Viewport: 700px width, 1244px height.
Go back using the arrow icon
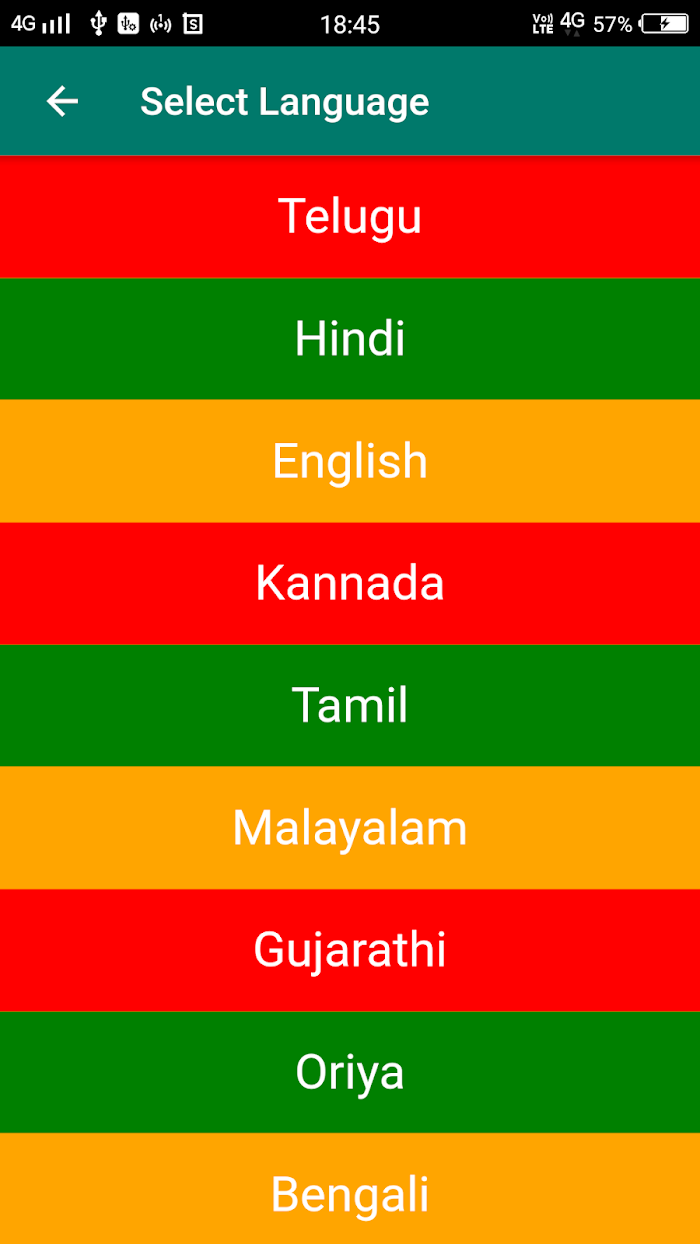coord(62,101)
